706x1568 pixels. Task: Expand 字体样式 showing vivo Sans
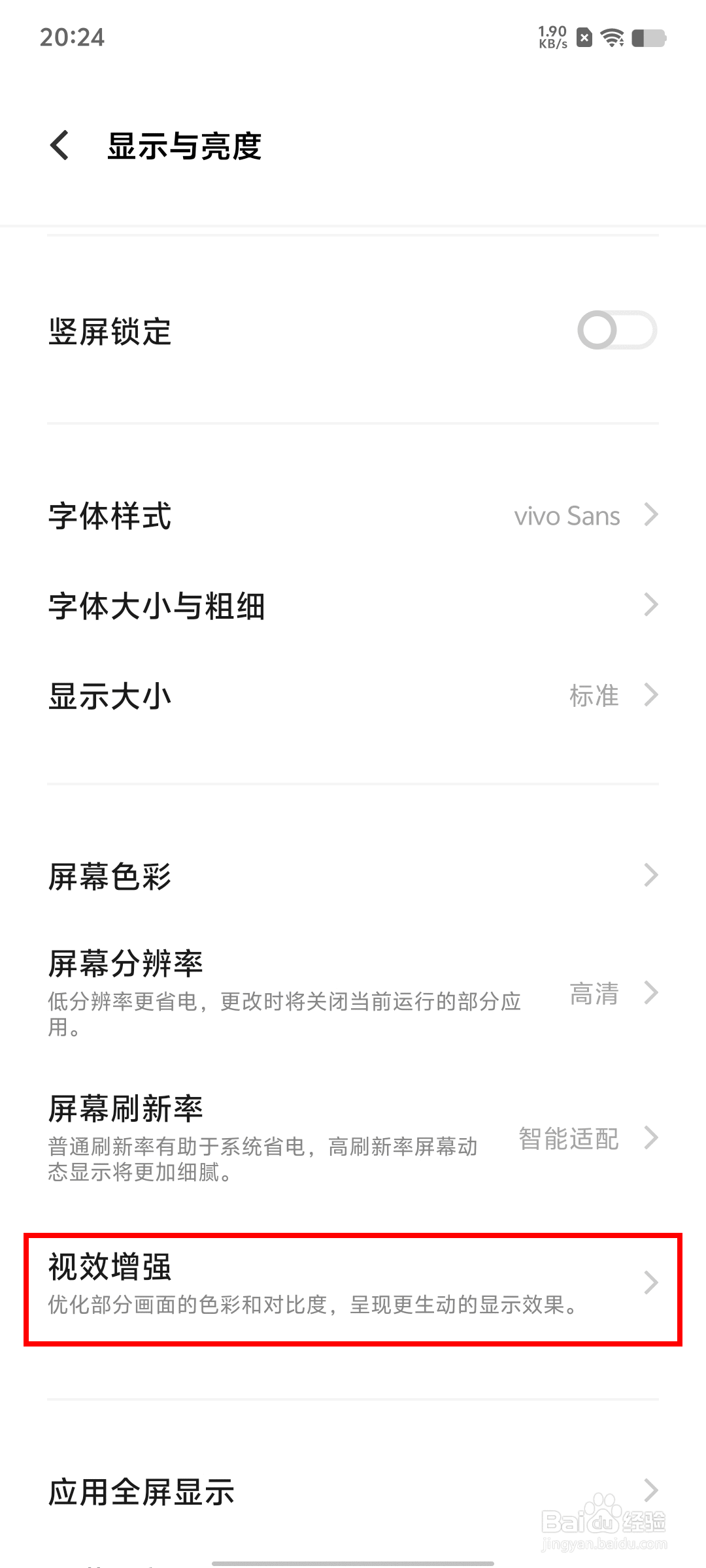[x=353, y=516]
